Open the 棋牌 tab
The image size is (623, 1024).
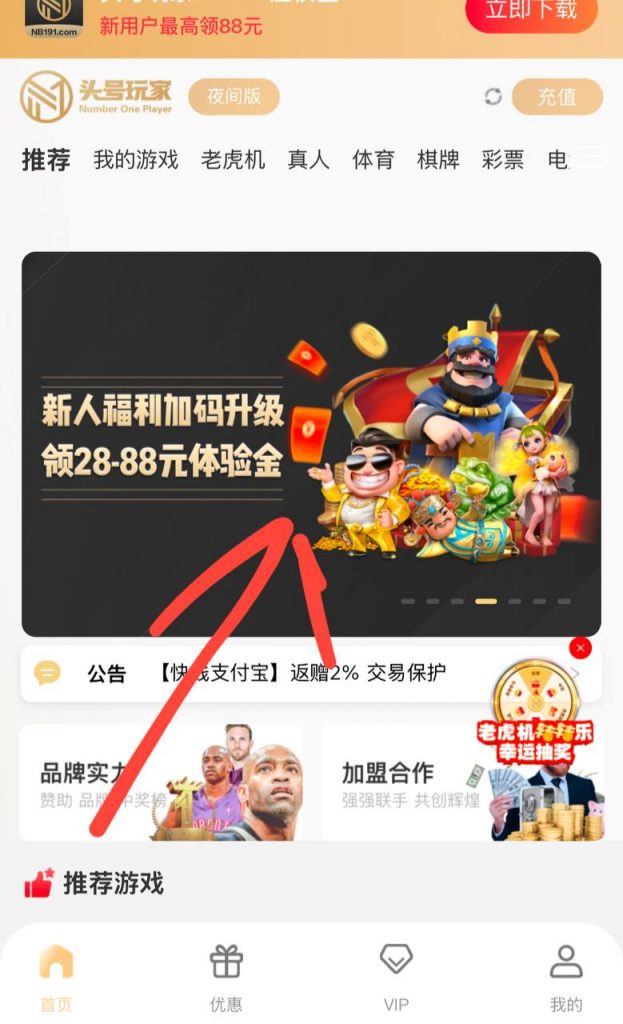tap(438, 159)
